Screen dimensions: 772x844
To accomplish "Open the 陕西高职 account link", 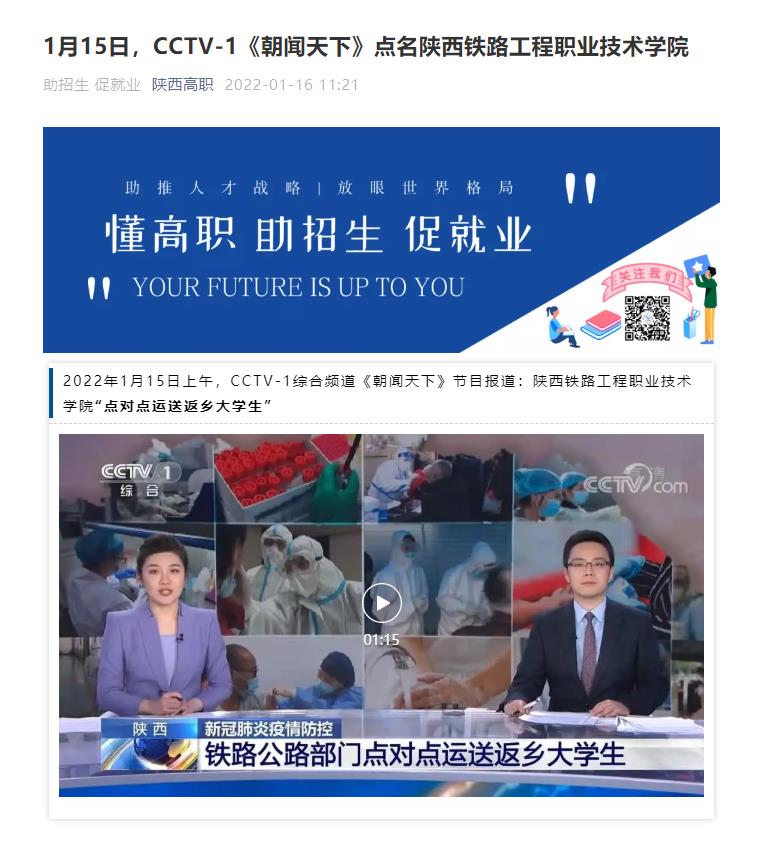I will point(182,85).
